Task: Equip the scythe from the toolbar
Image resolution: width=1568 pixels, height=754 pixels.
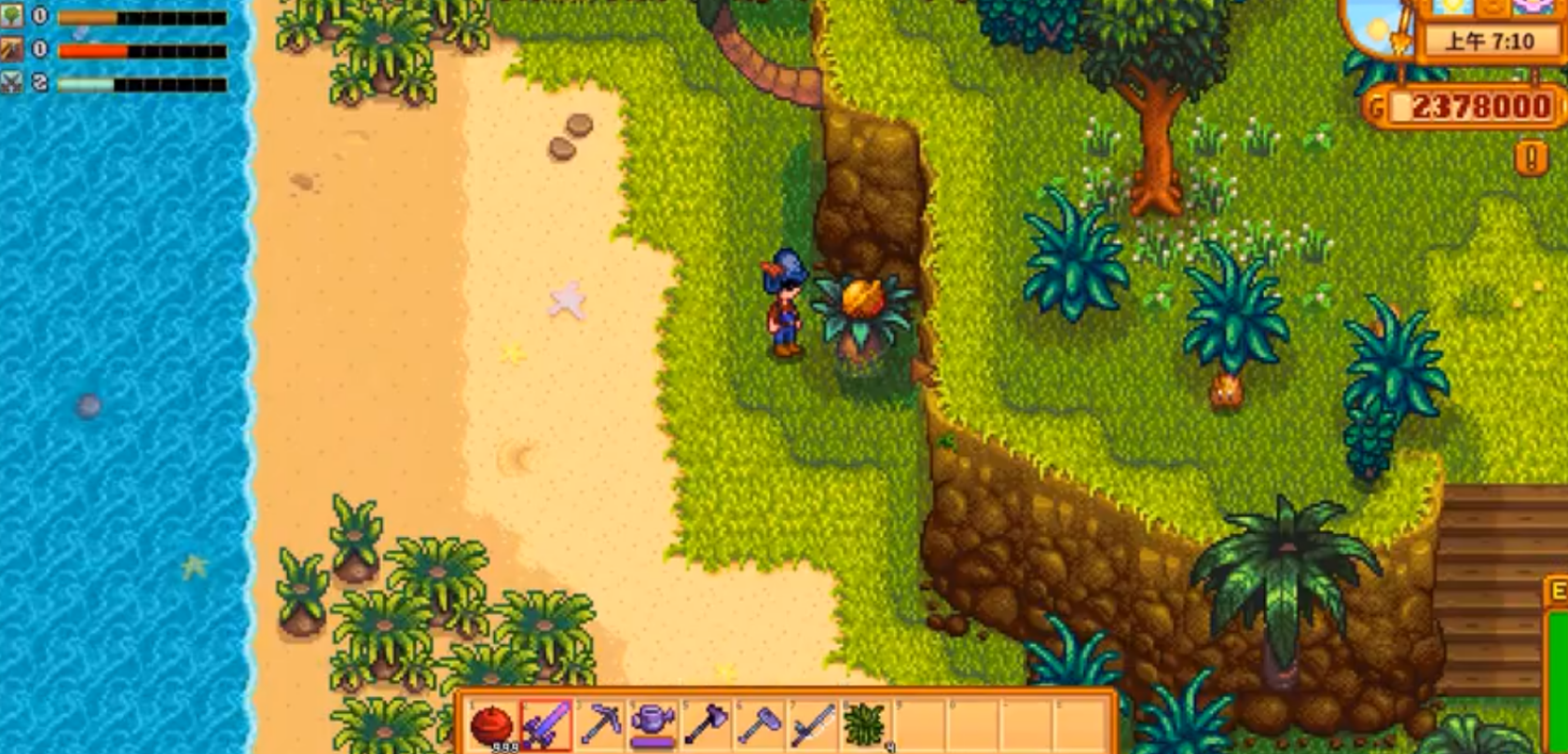Action: click(812, 724)
